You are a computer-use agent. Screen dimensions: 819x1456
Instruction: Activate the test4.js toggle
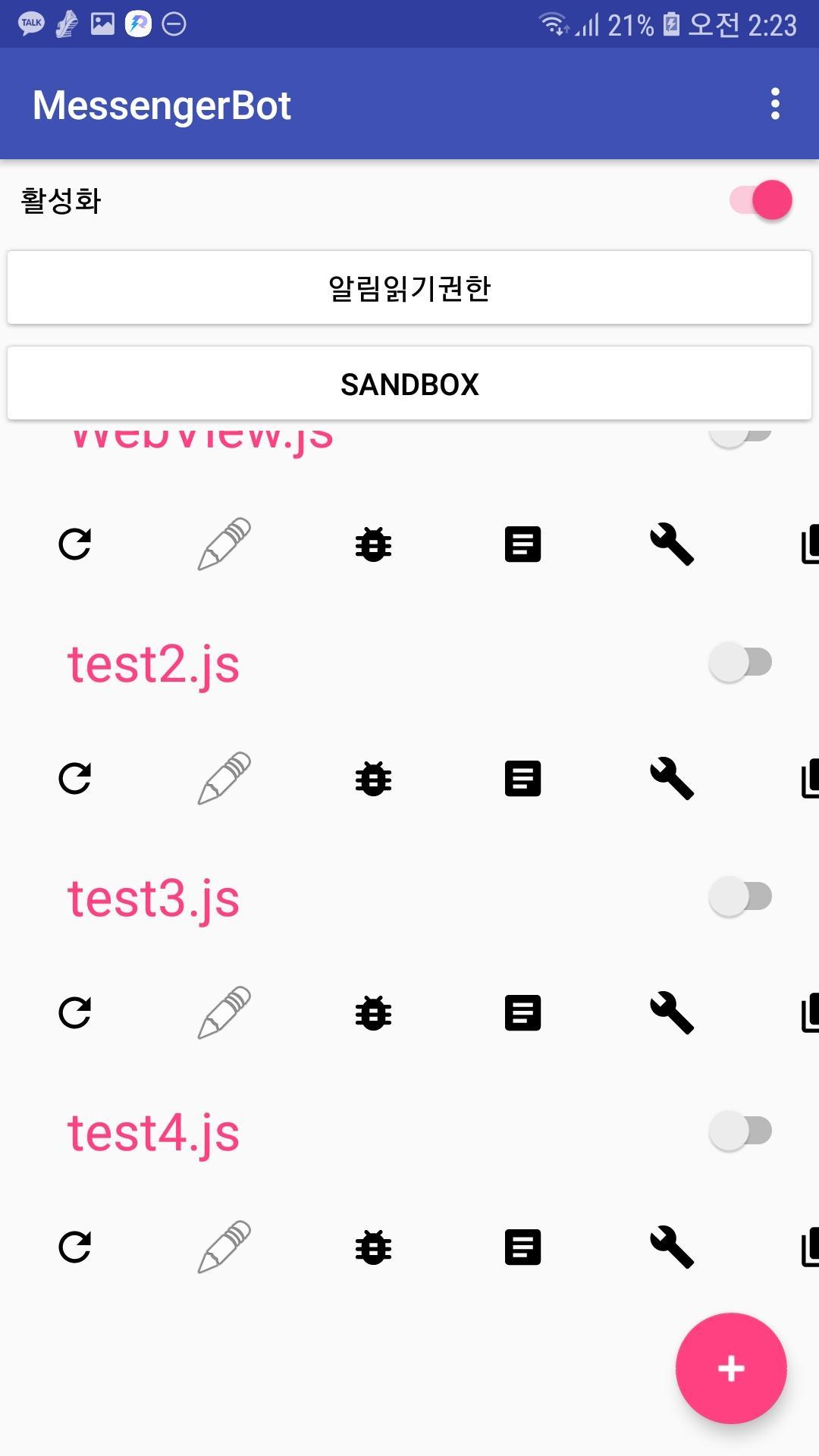[x=740, y=1131]
